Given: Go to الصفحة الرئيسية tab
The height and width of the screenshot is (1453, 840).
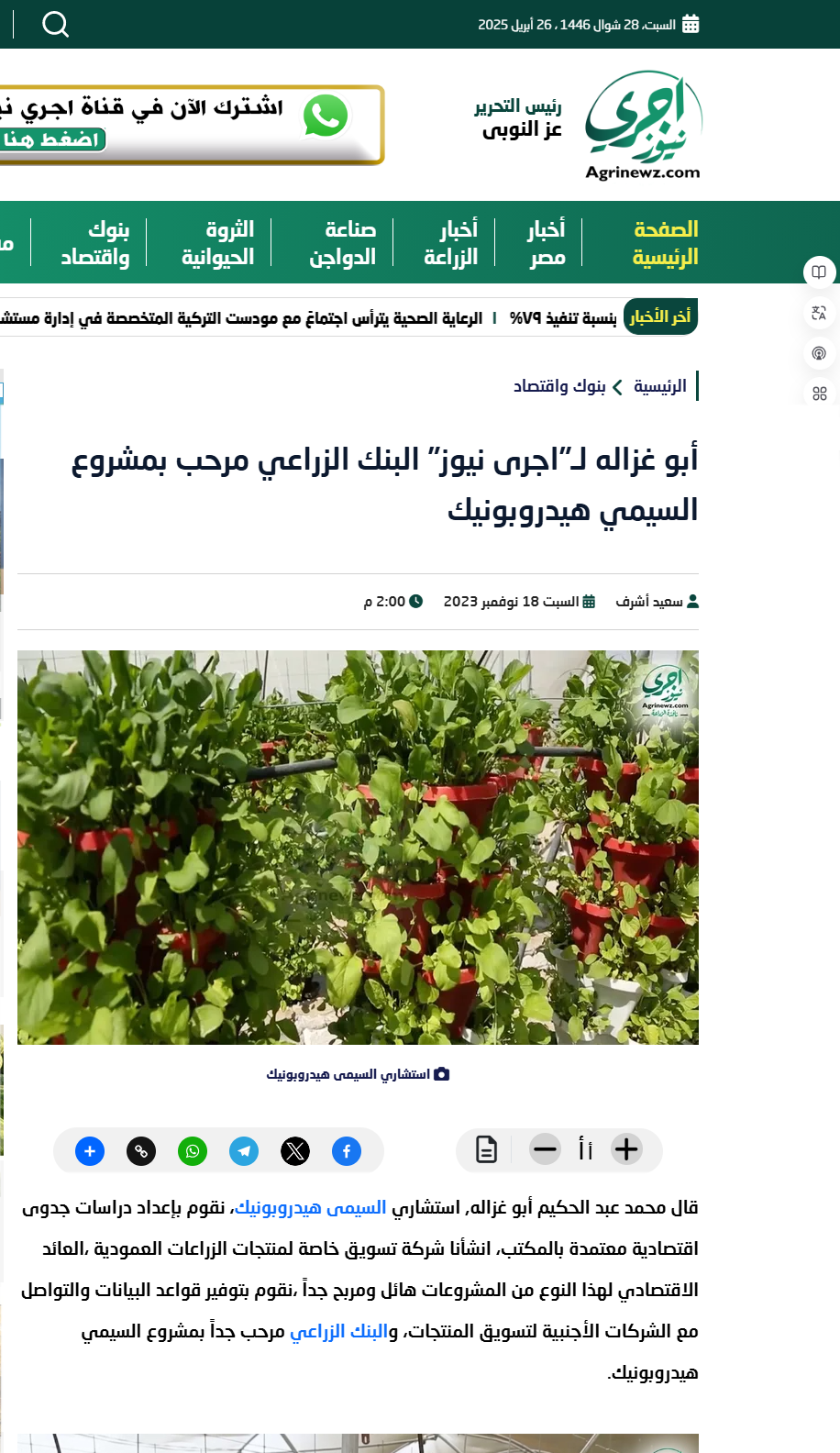Looking at the screenshot, I should click(666, 243).
